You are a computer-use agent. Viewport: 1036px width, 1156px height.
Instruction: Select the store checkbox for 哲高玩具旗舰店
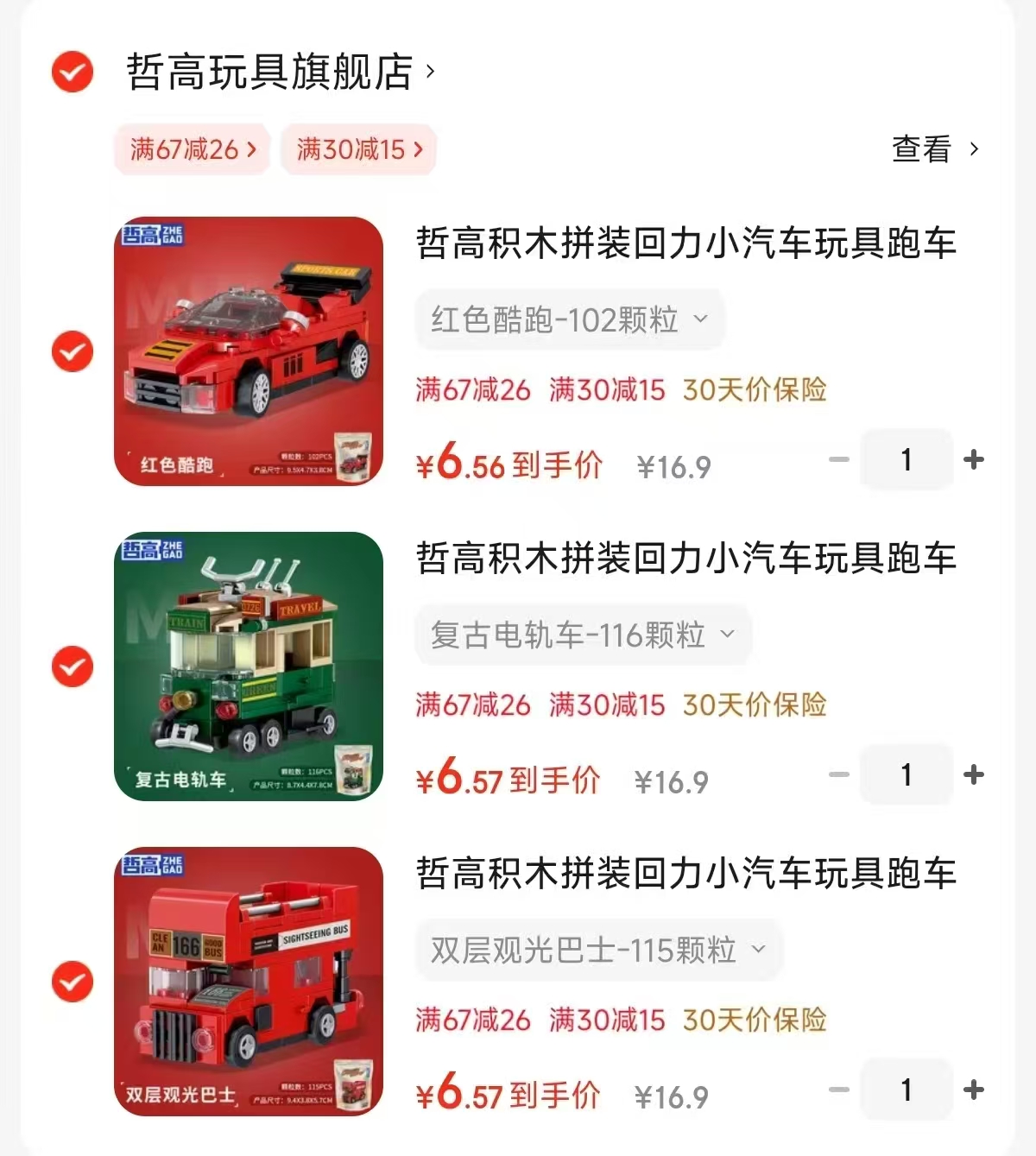72,73
